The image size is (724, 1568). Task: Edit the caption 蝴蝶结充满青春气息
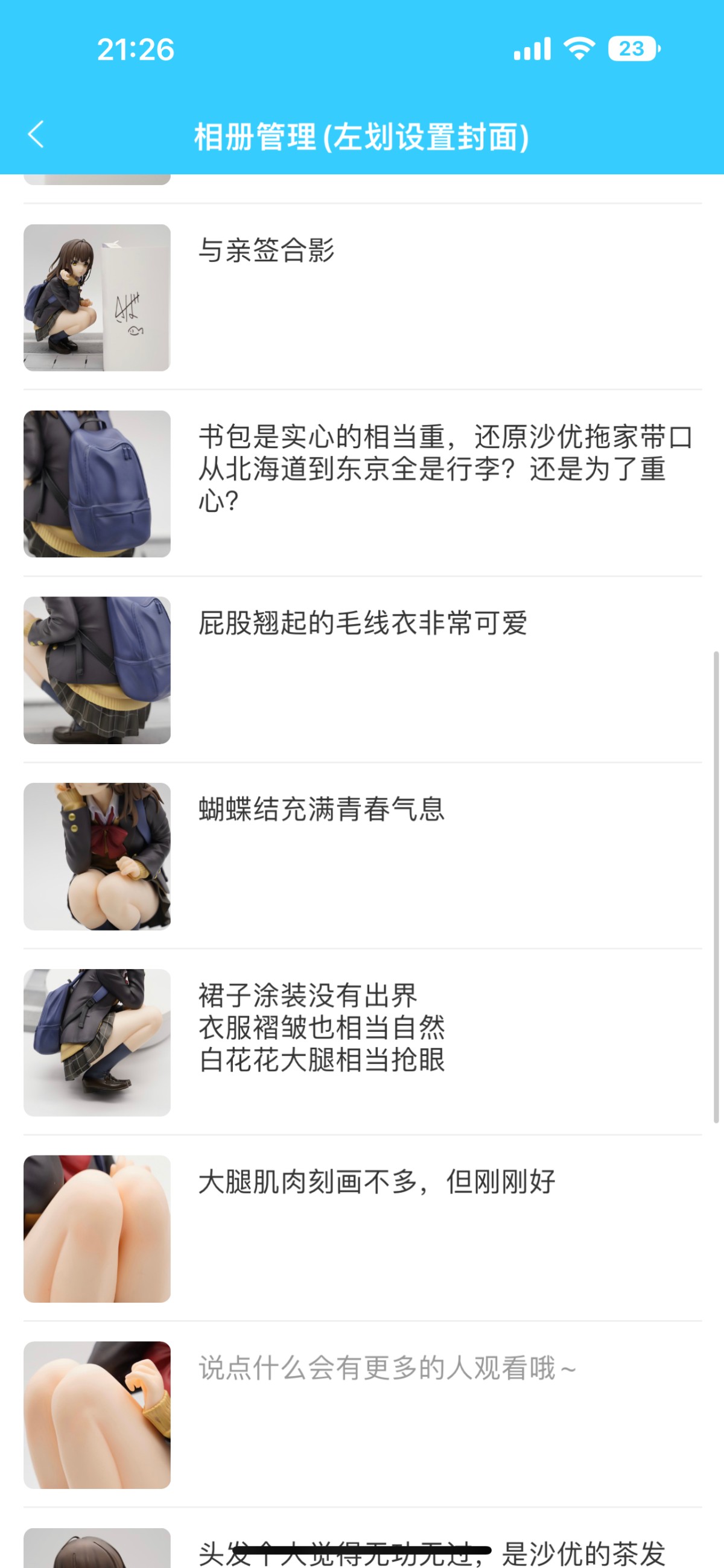click(322, 809)
